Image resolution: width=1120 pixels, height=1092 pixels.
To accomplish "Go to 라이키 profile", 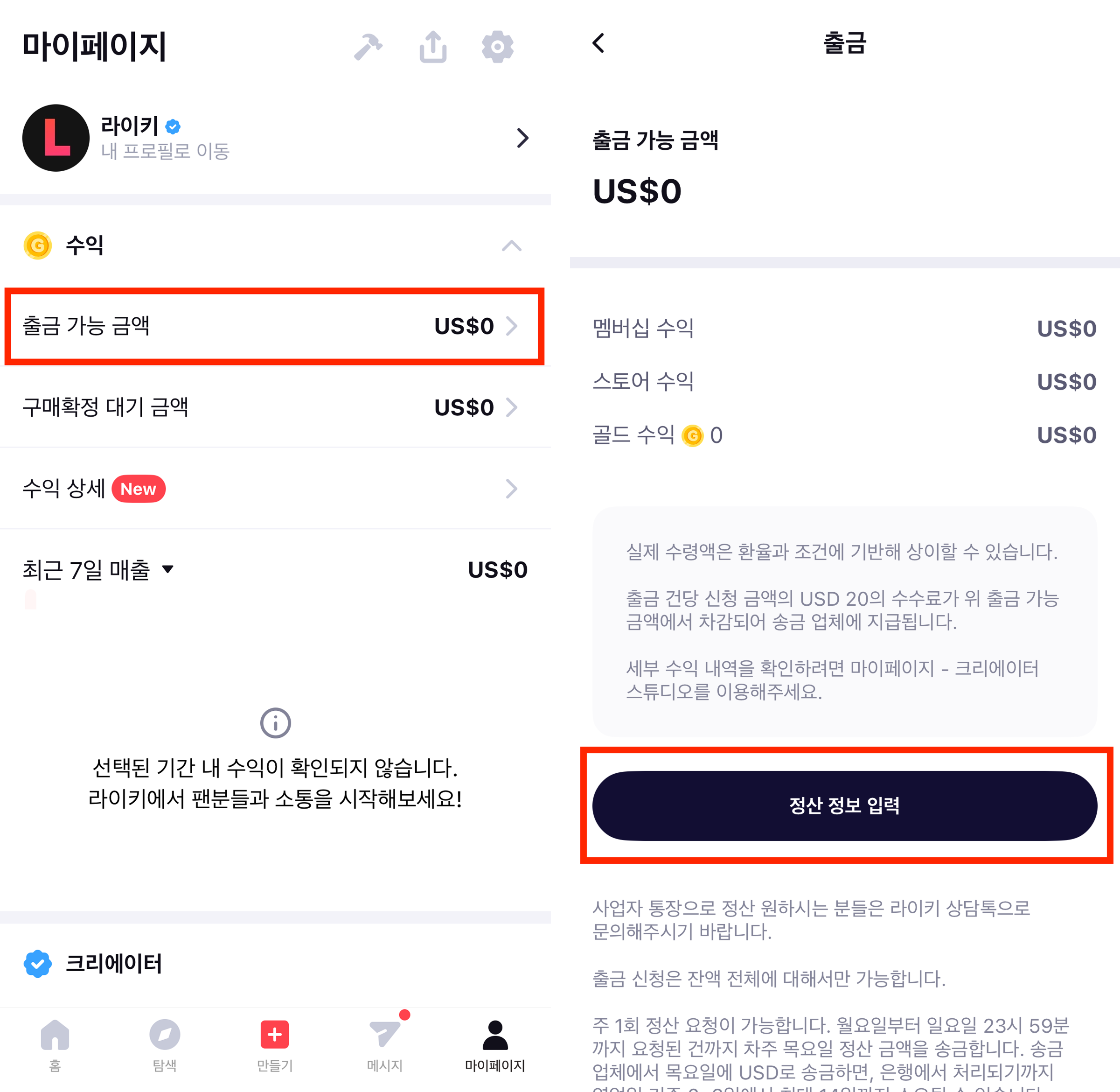I will [275, 138].
